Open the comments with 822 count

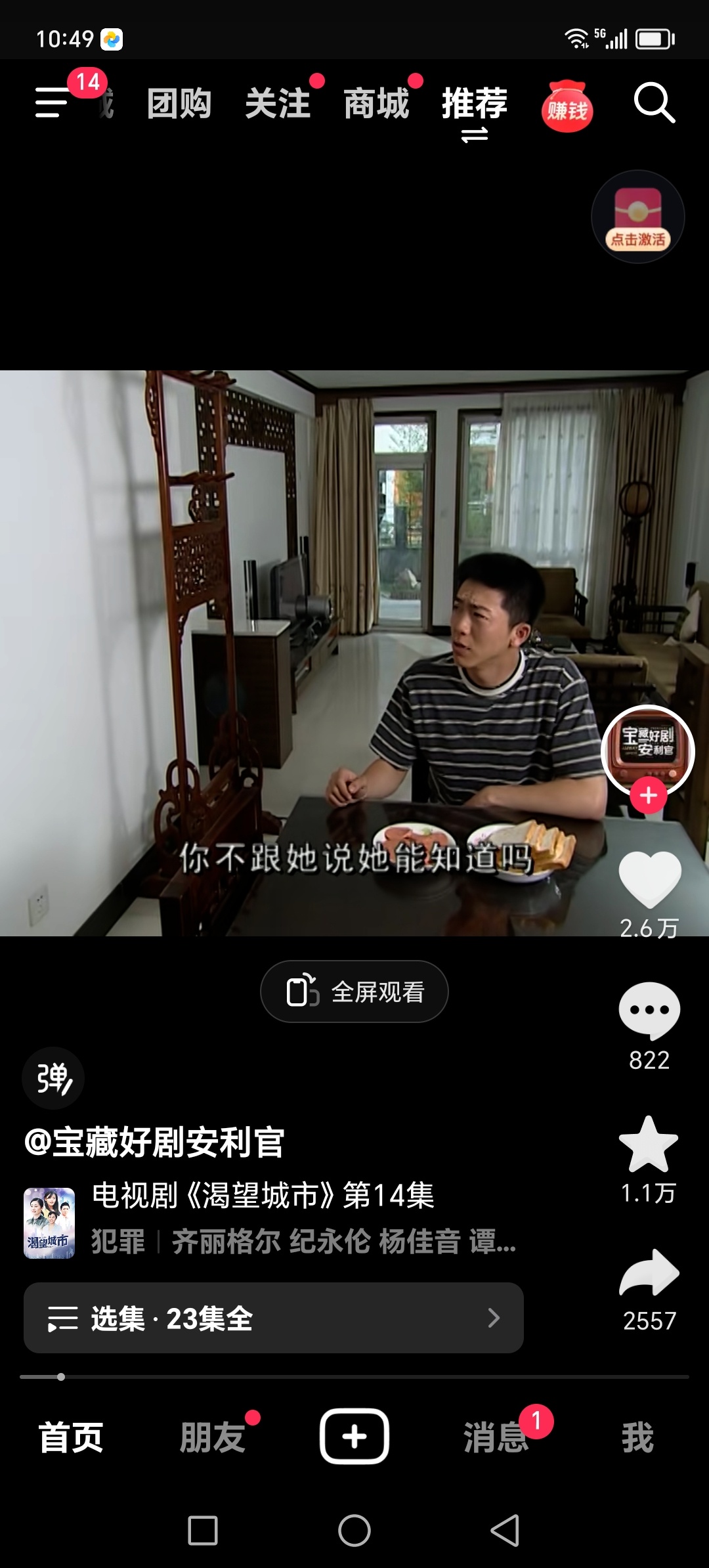pos(649,1011)
